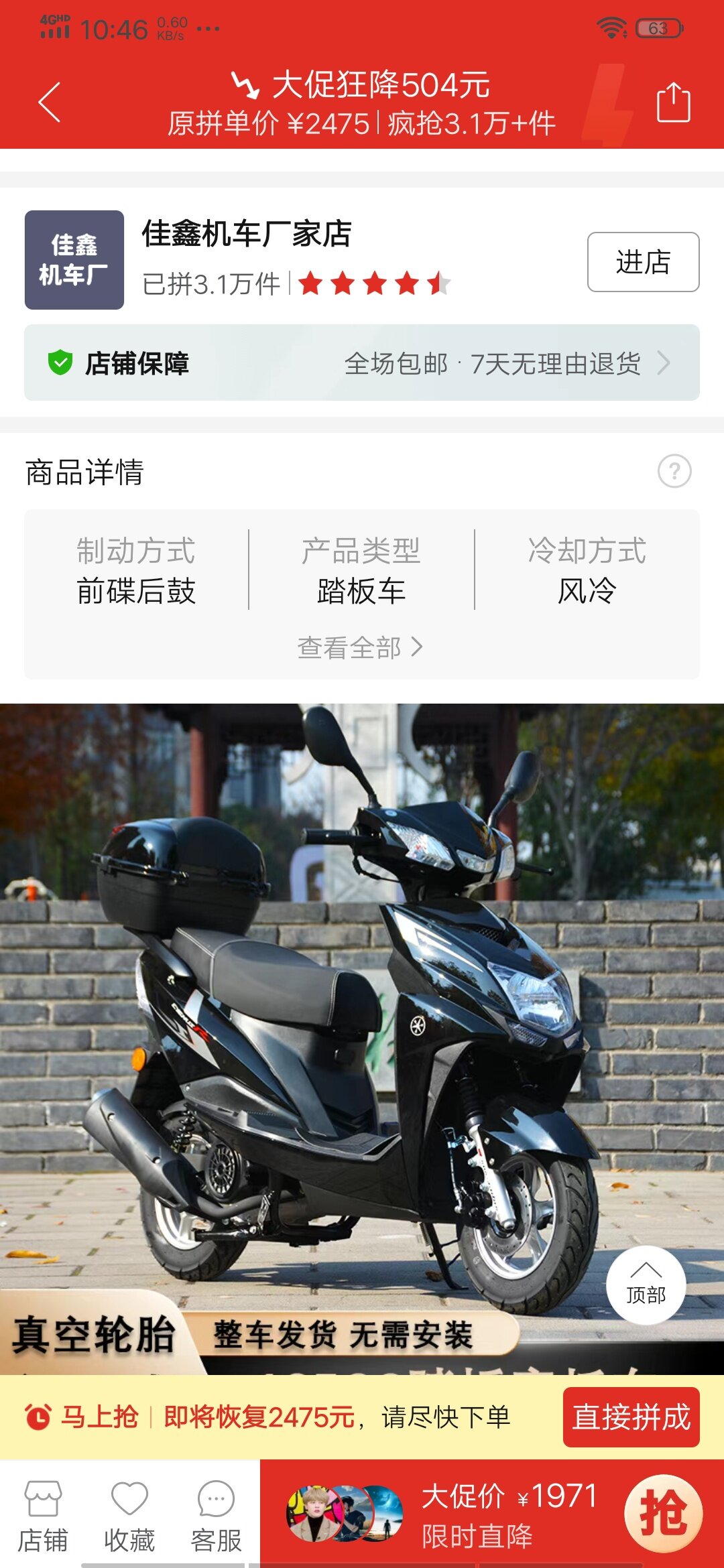Open the 佳鑫机车厂家店 shop logo

(x=74, y=260)
